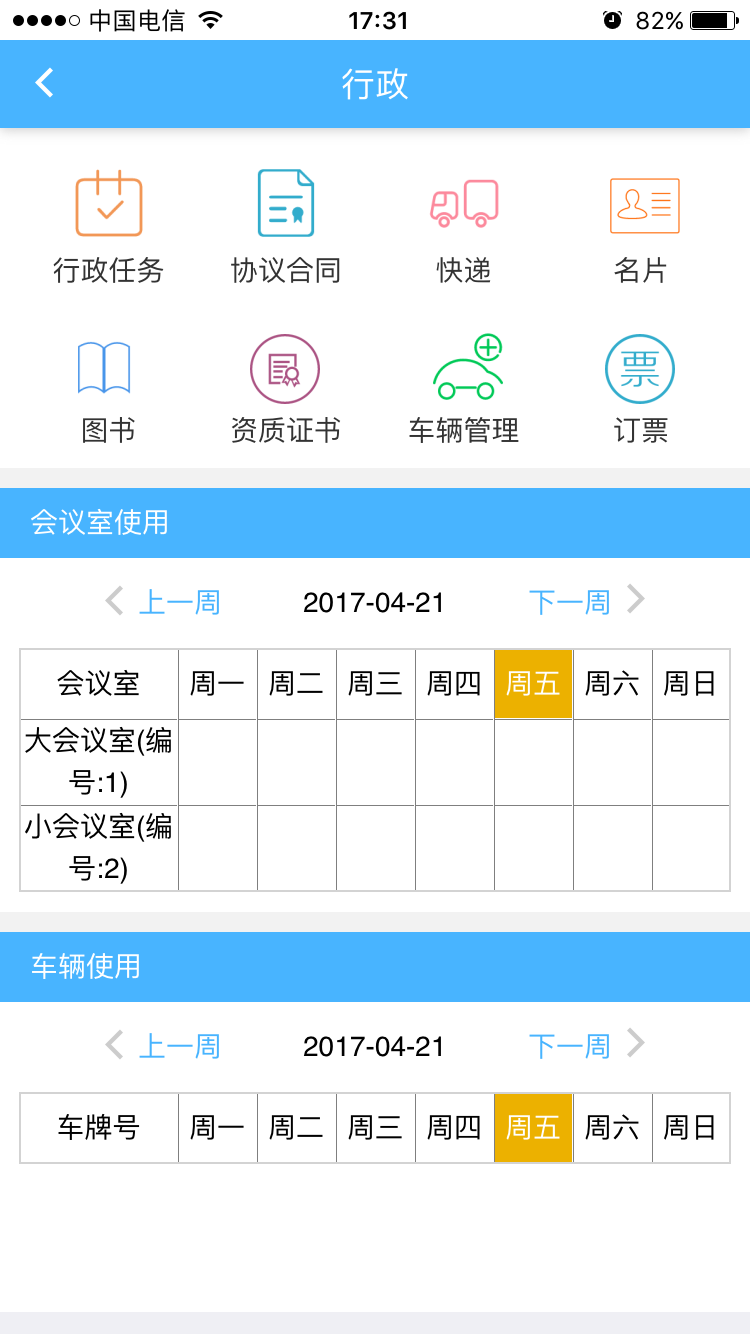
Task: Tap 下一周 in the vehicle usage section
Action: click(570, 1045)
